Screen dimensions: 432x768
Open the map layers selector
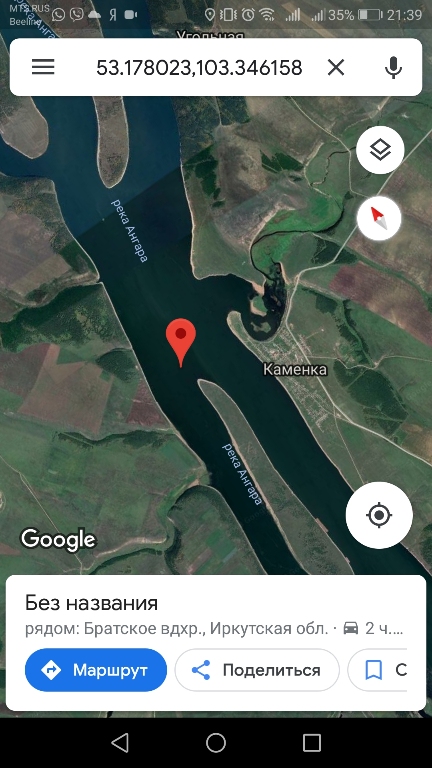point(380,149)
